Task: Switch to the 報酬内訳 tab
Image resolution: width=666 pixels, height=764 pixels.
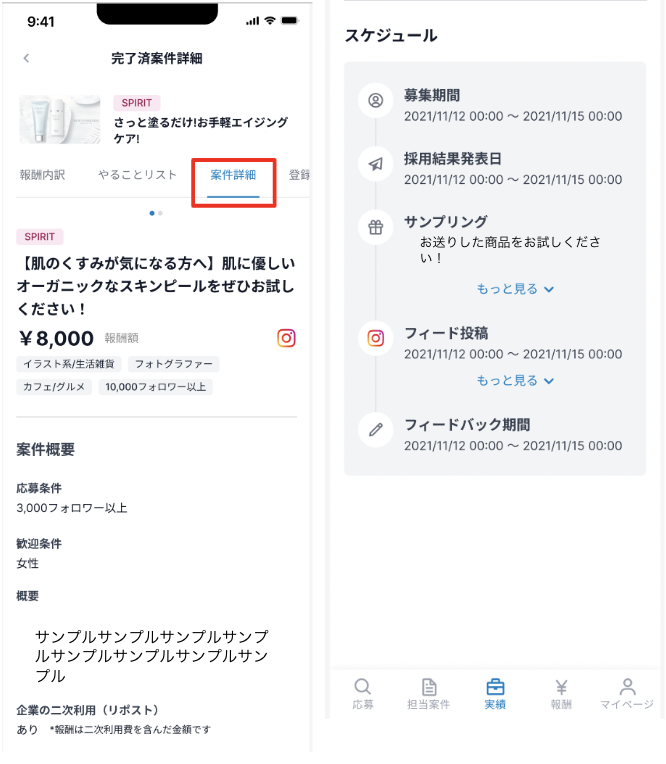Action: click(42, 175)
